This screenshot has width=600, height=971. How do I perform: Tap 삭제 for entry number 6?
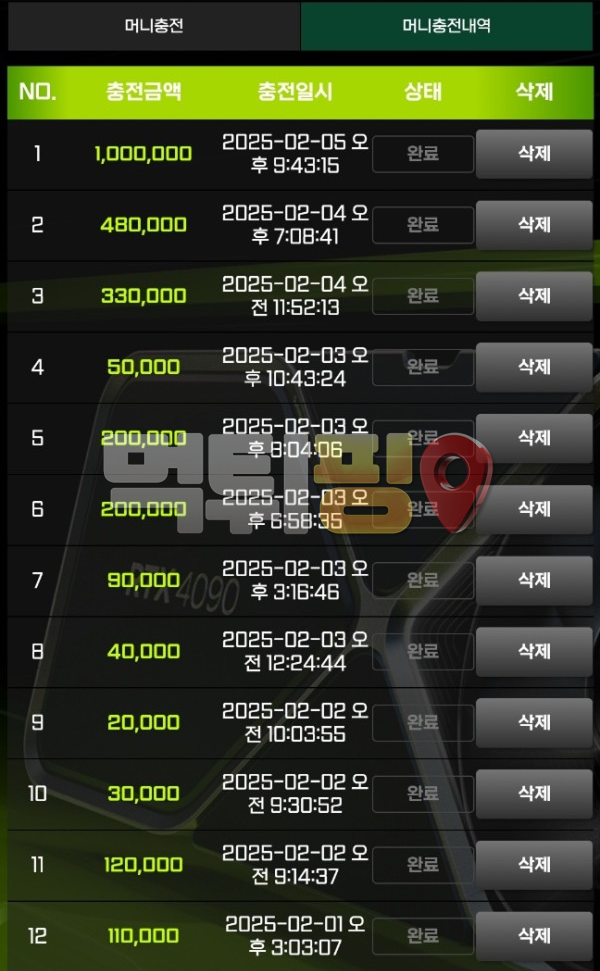534,509
